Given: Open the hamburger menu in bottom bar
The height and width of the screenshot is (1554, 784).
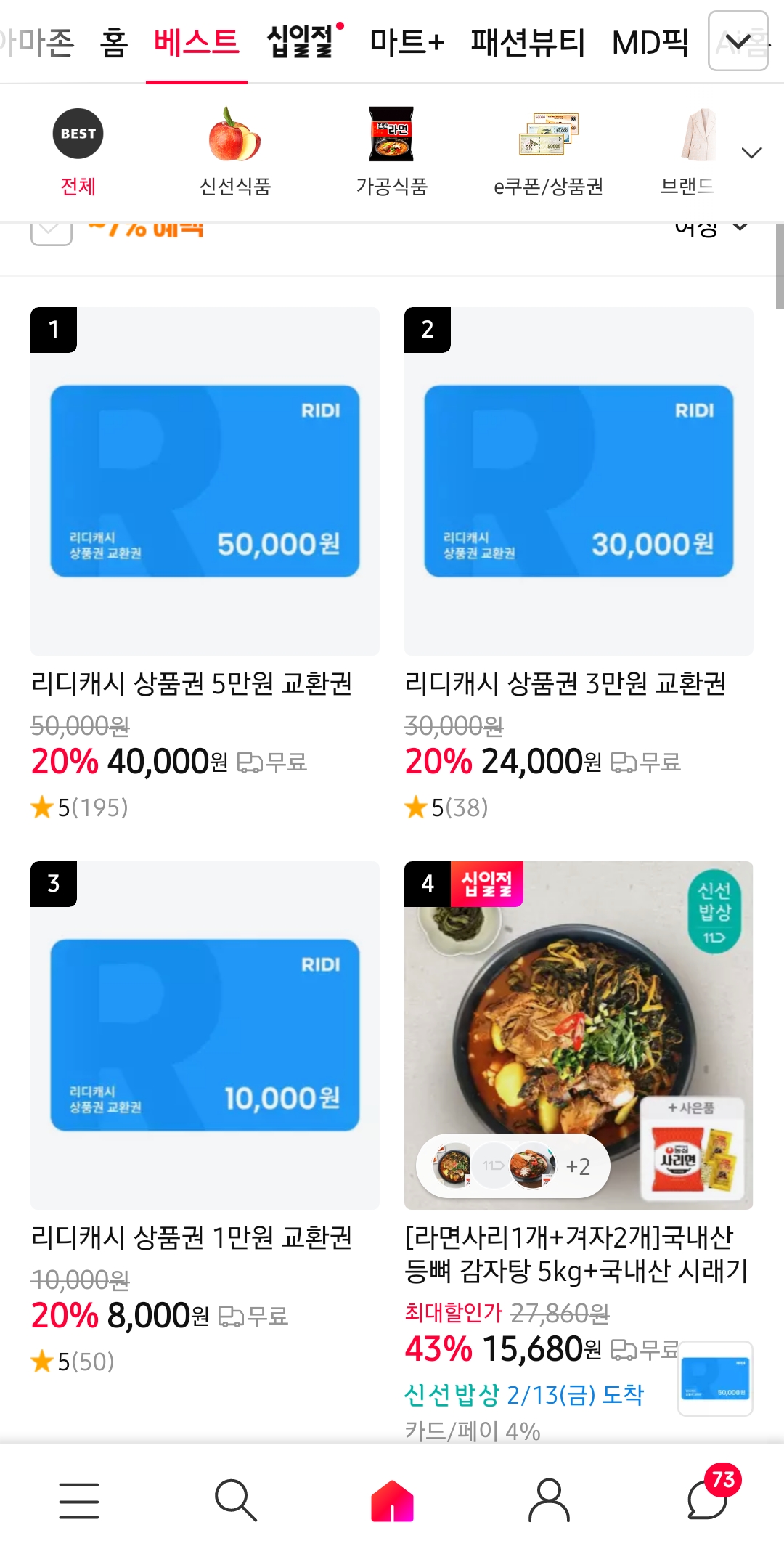Looking at the screenshot, I should pyautogui.click(x=79, y=1501).
